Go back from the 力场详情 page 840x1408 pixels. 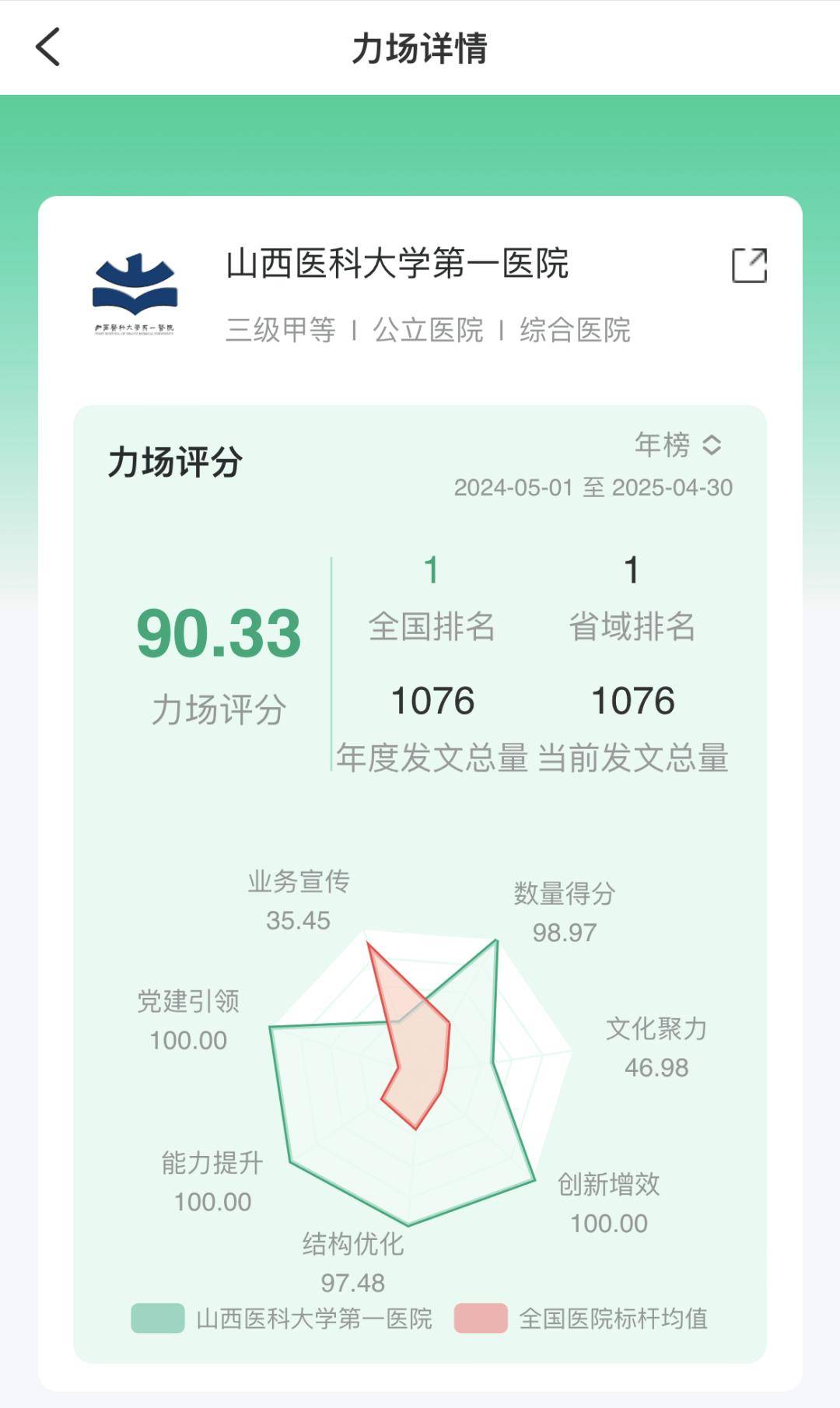(48, 47)
